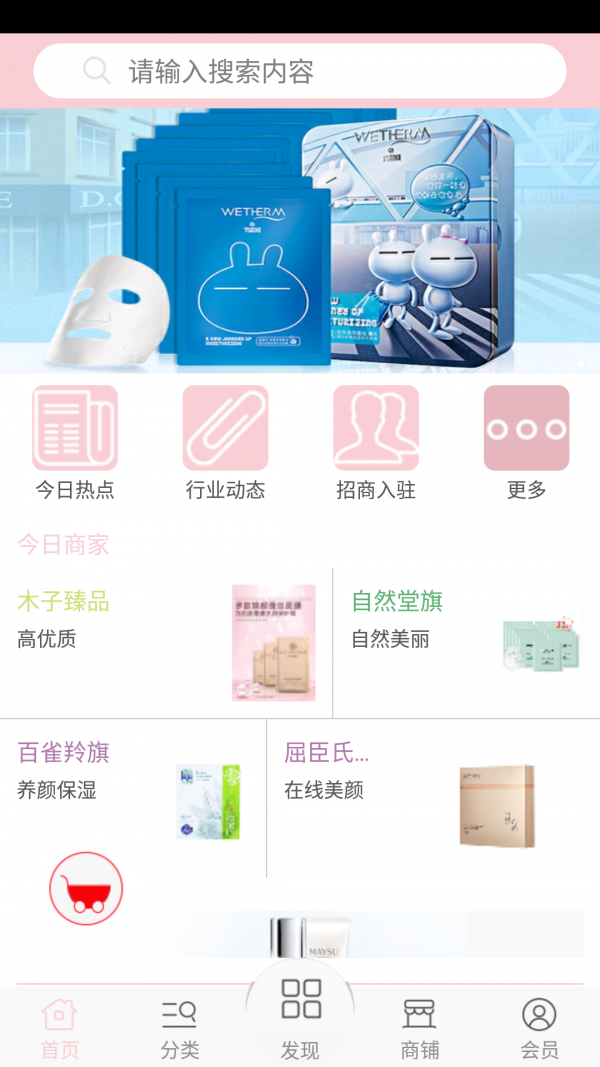Open merchant card 百雀羚旗
This screenshot has width=600, height=1067.
(x=133, y=795)
